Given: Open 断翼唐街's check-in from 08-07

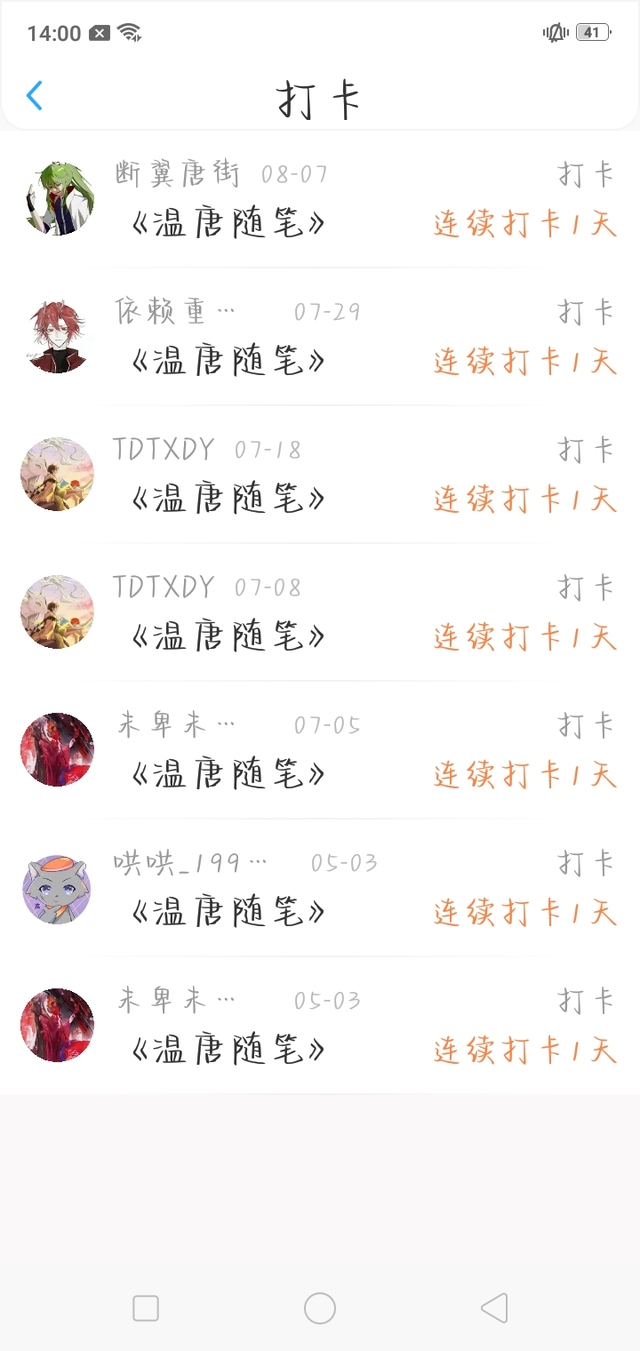Looking at the screenshot, I should point(320,200).
